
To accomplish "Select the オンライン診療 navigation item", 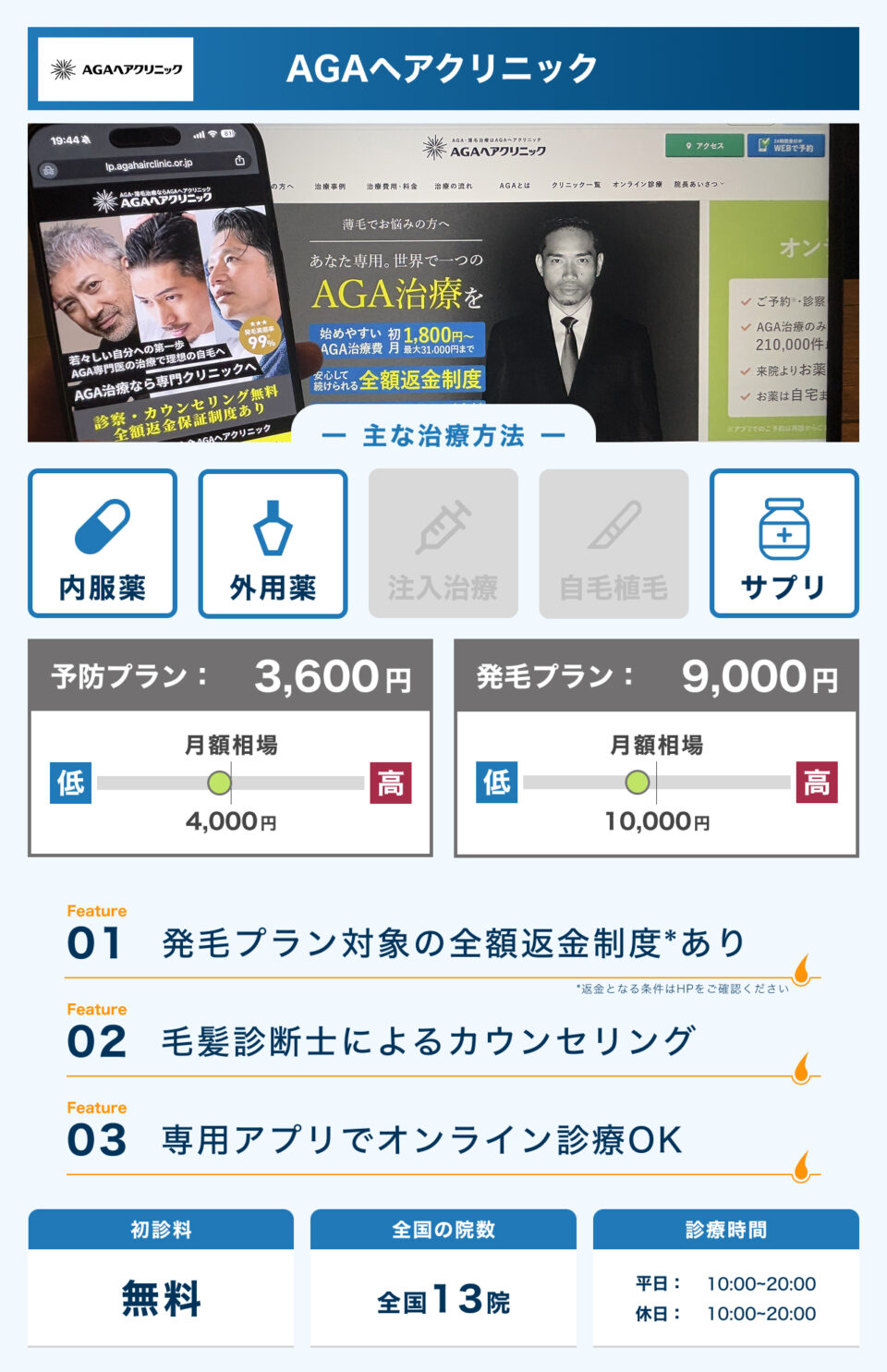I will point(638,184).
